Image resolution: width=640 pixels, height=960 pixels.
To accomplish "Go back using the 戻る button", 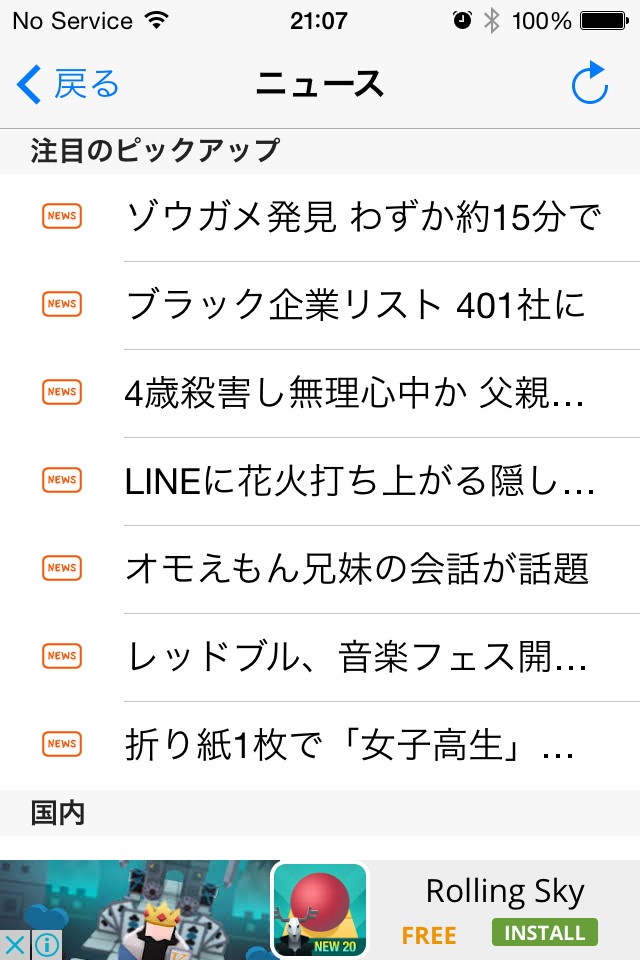I will (x=68, y=85).
